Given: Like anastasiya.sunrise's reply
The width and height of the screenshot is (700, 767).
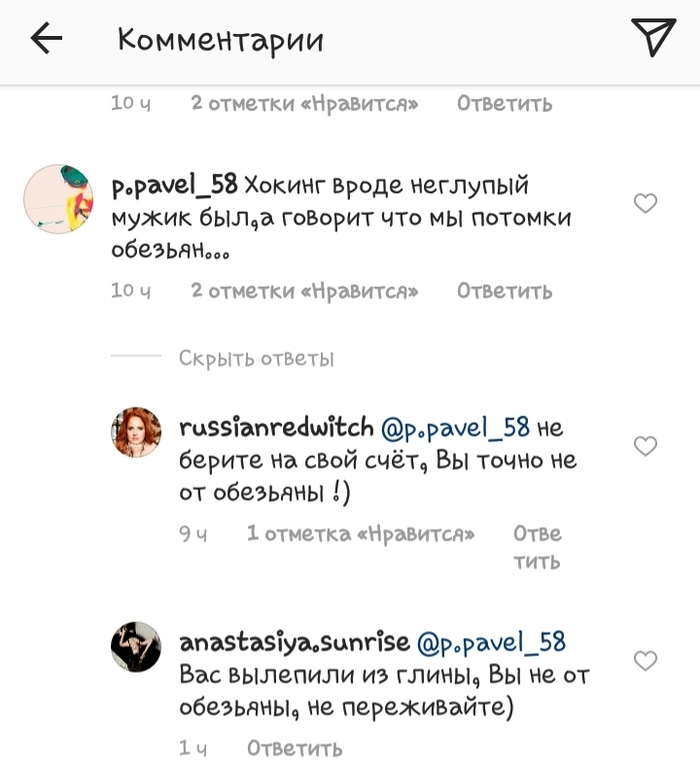Looking at the screenshot, I should [646, 660].
